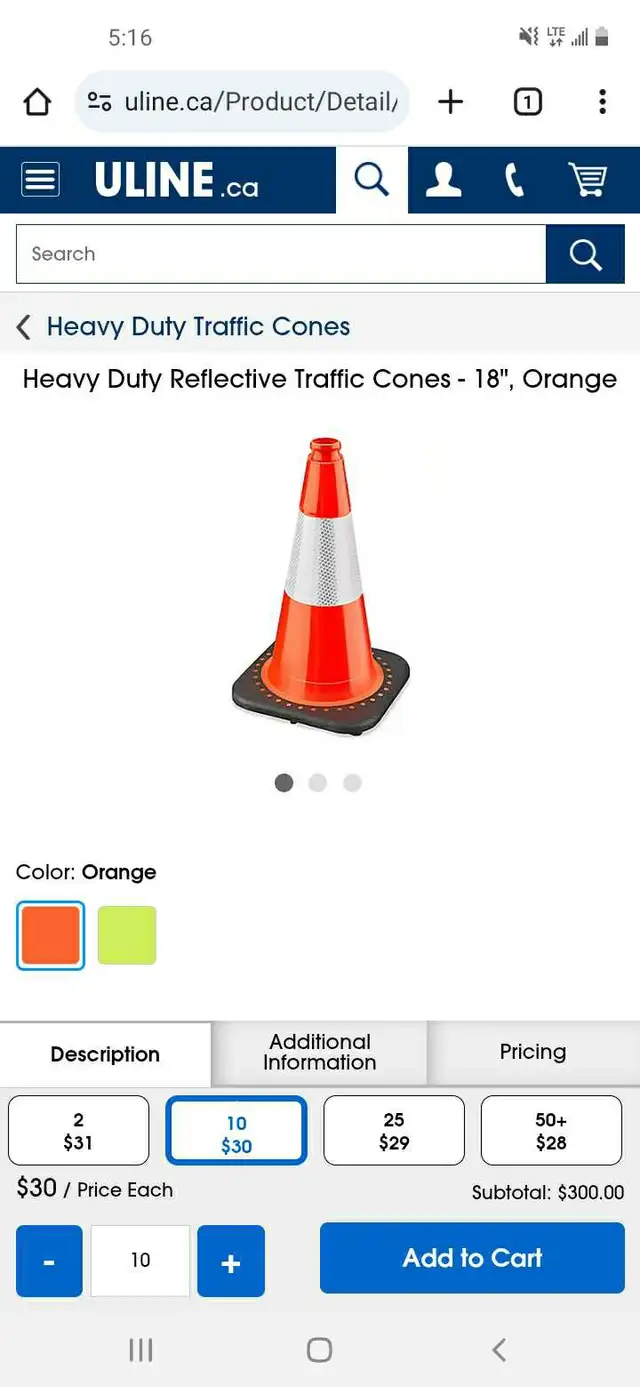The image size is (640, 1387).
Task: Open the account profile icon
Action: pos(443,180)
